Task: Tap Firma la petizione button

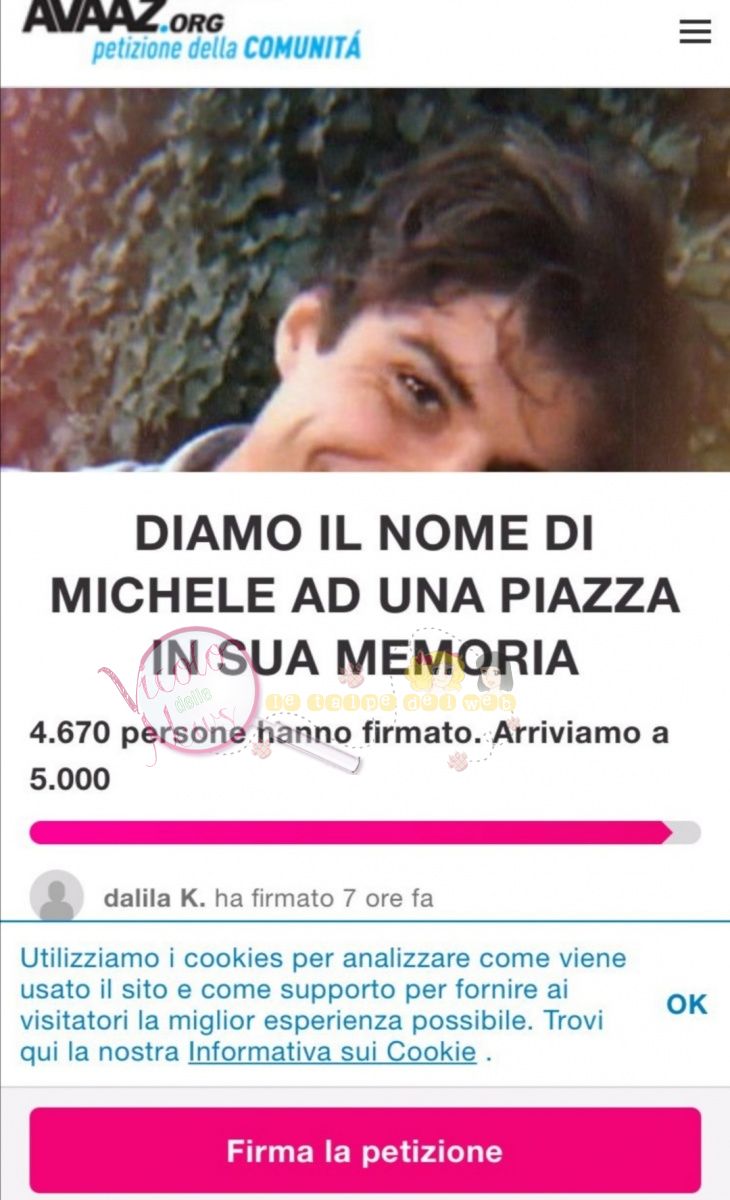Action: 365,1151
